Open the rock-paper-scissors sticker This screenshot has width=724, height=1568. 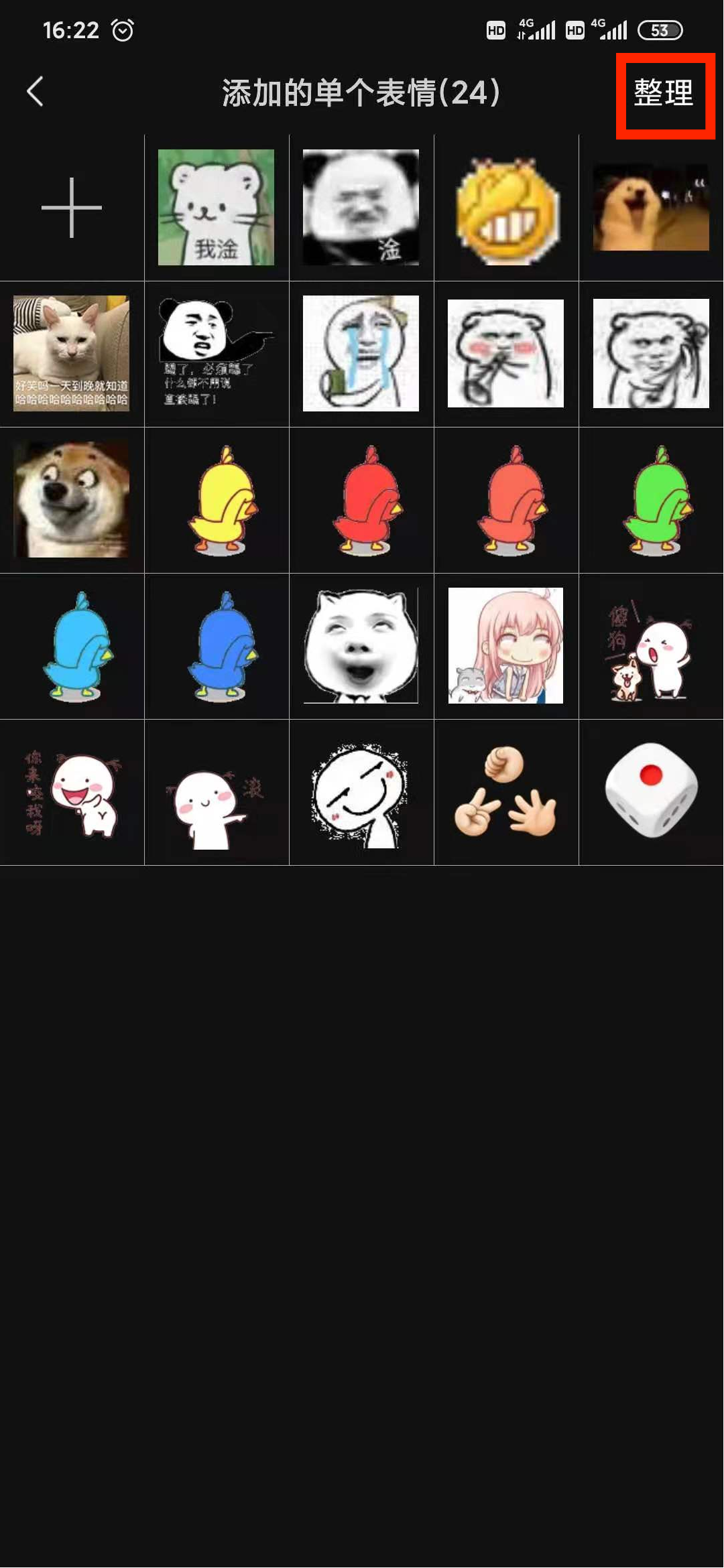[x=505, y=792]
